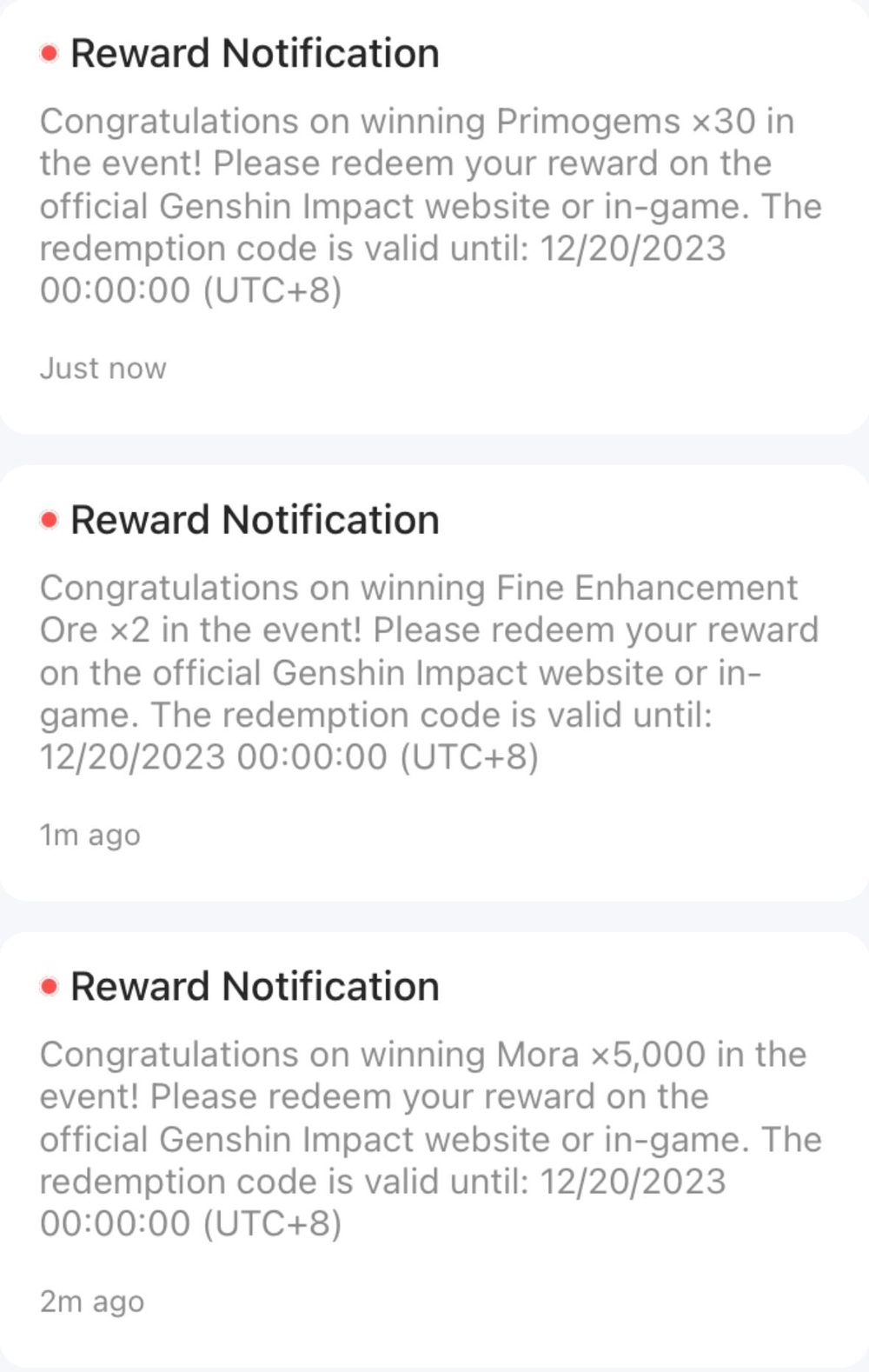The image size is (869, 1372).
Task: Select the bottom Reward Notification title
Action: coord(256,985)
